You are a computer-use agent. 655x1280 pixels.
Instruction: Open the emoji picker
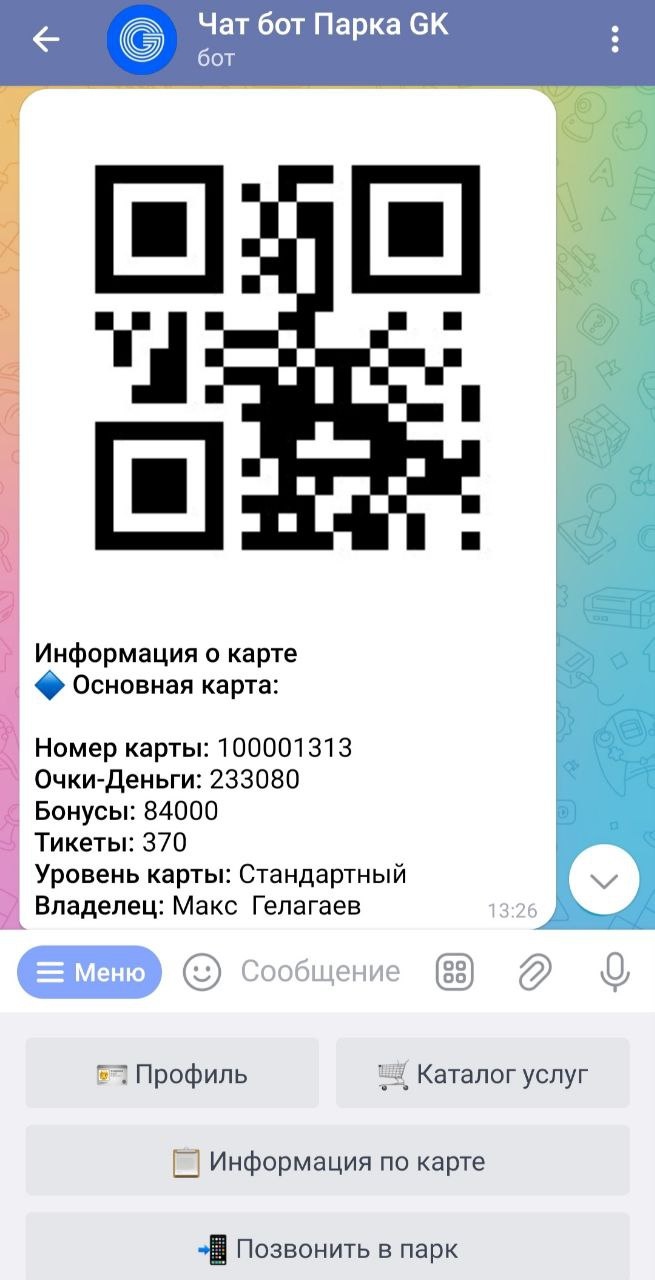pyautogui.click(x=202, y=972)
